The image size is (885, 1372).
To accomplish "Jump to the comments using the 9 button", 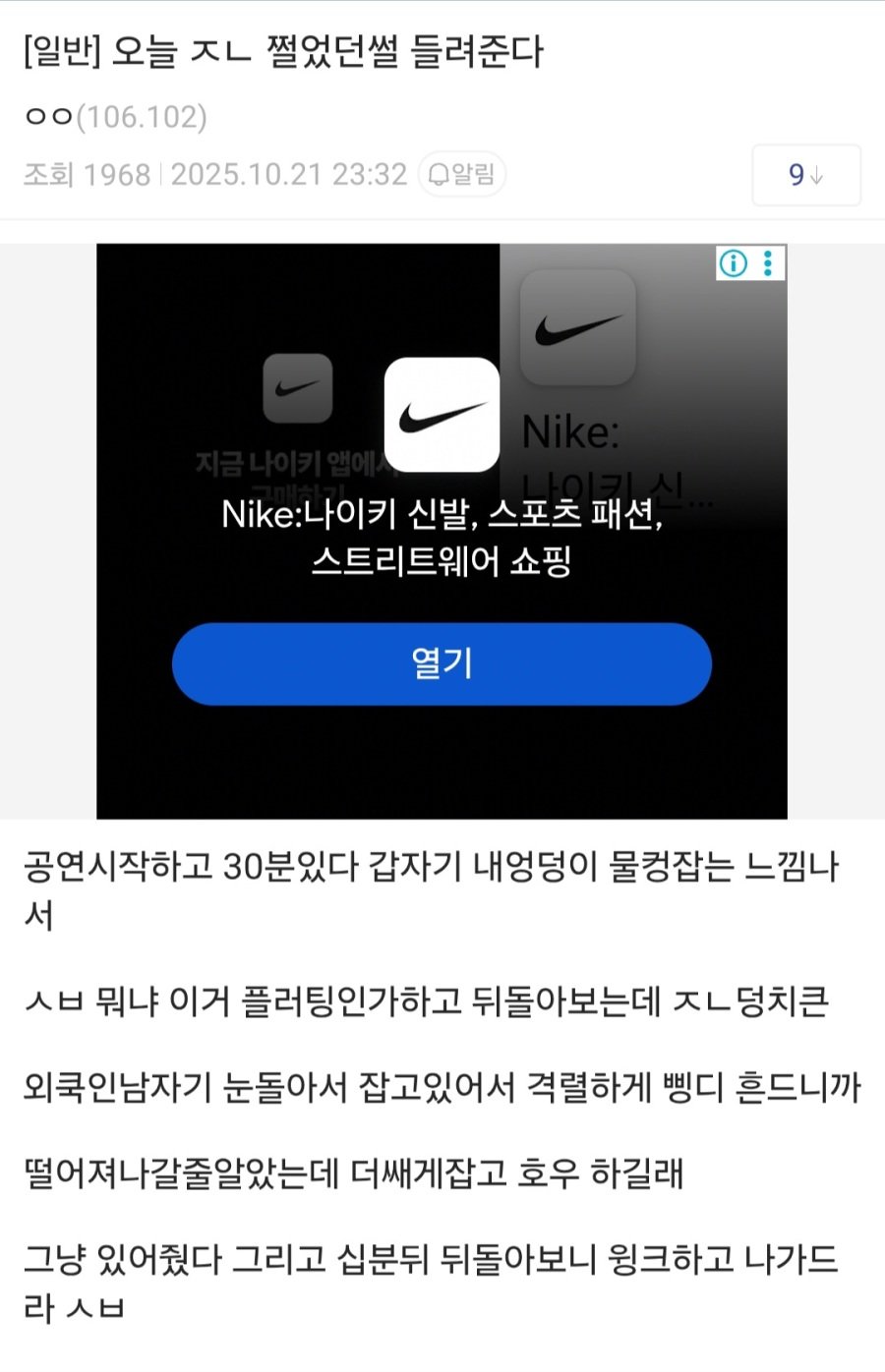I will click(805, 175).
